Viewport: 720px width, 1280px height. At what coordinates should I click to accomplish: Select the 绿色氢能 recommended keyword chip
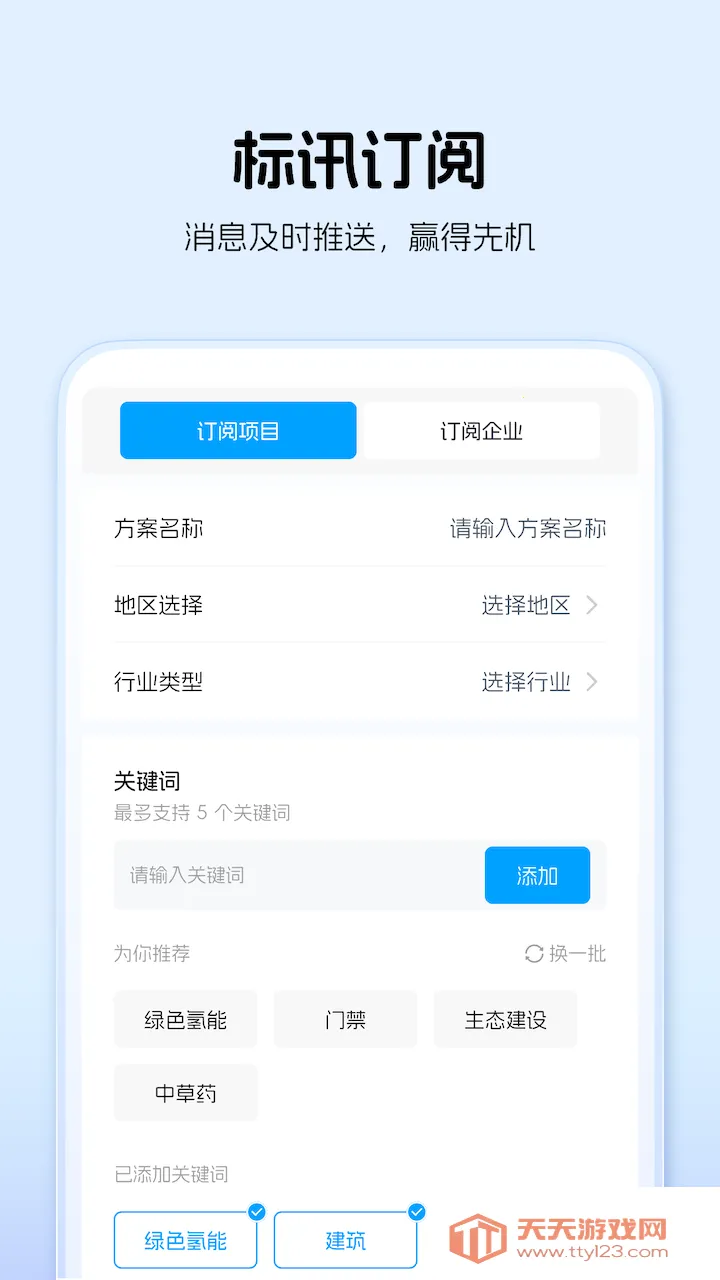(185, 1019)
